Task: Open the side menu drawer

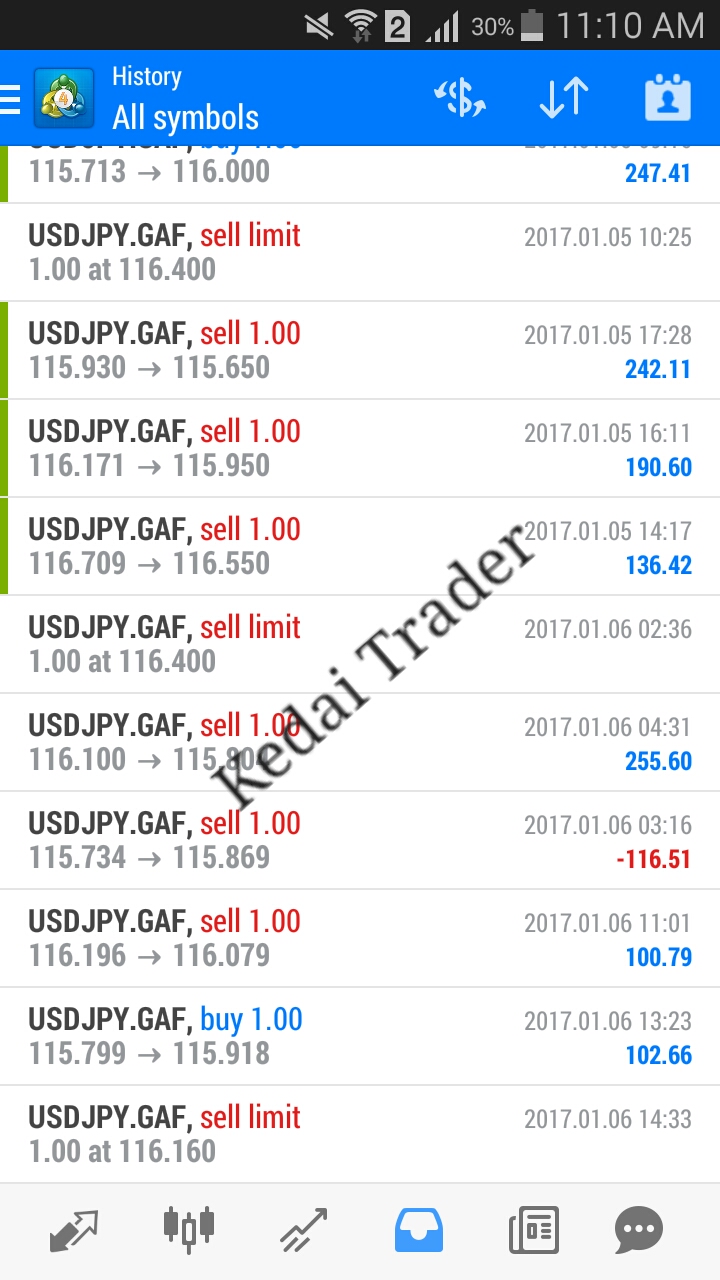Action: [12, 99]
